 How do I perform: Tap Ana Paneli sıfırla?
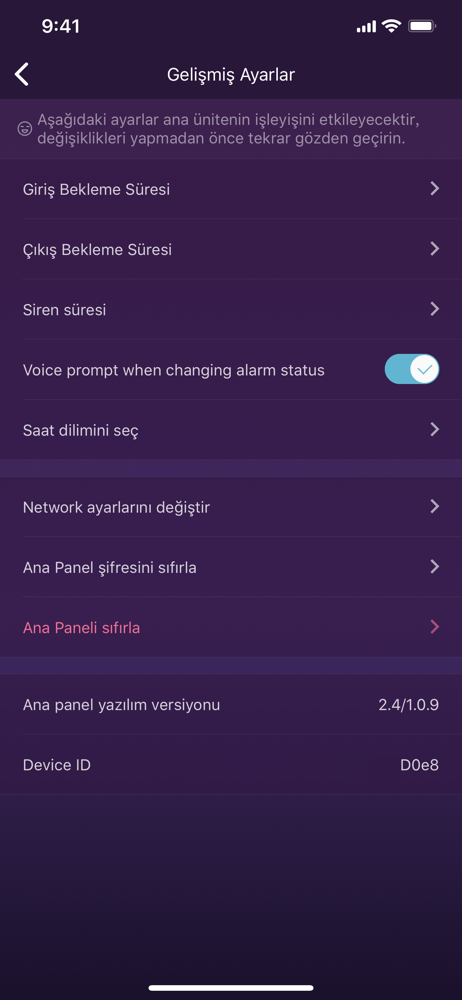231,628
